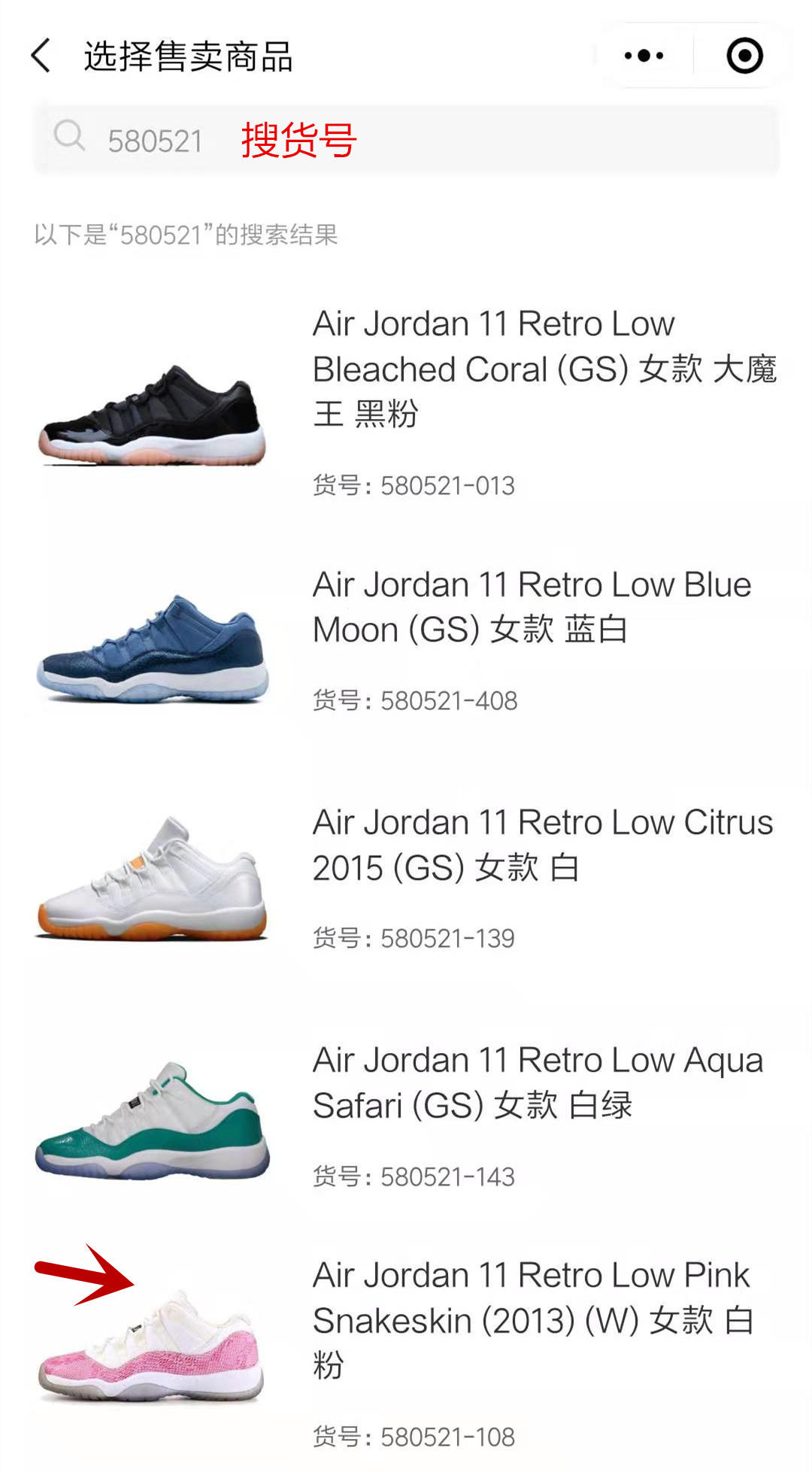Open the mini program more-options menu
Image resolution: width=812 pixels, height=1472 pixels.
[x=644, y=56]
